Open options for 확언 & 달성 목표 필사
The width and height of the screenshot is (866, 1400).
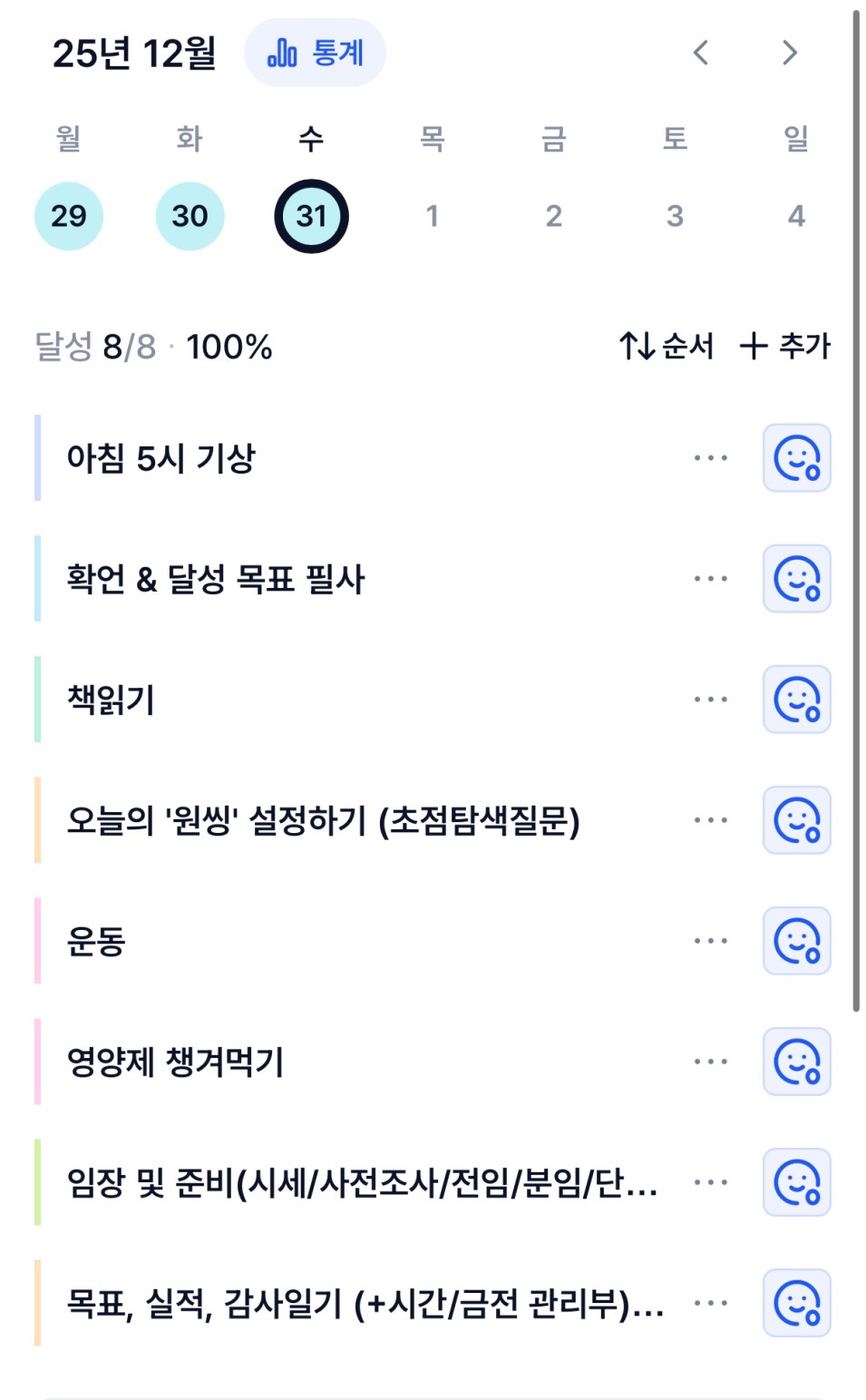(x=710, y=579)
